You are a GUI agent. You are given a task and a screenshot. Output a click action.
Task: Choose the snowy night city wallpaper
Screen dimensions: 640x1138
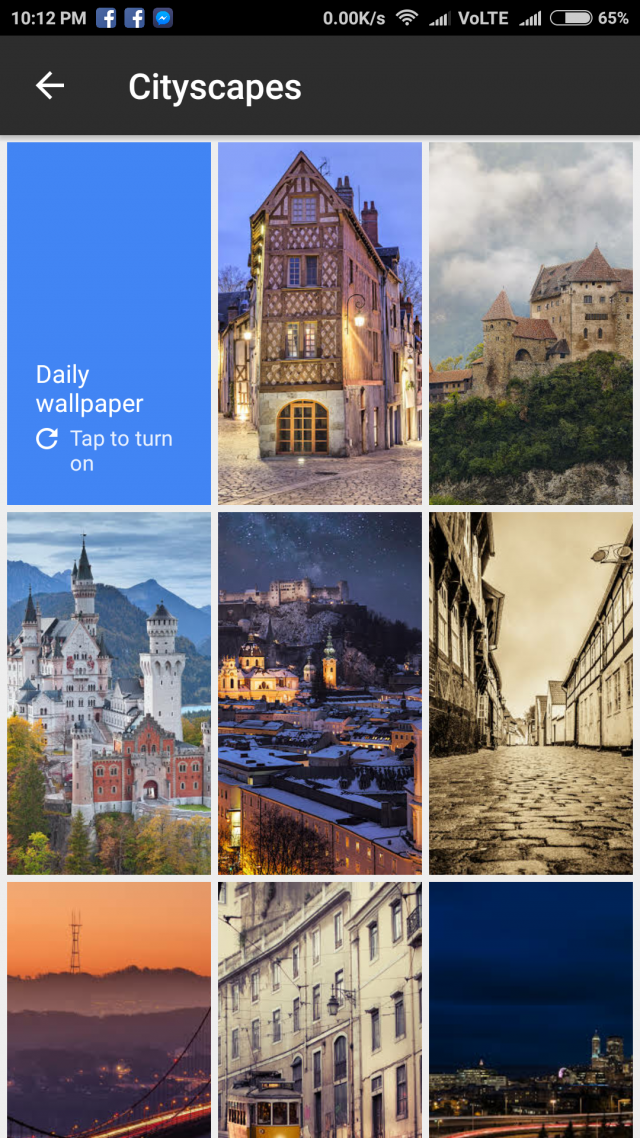click(x=320, y=693)
